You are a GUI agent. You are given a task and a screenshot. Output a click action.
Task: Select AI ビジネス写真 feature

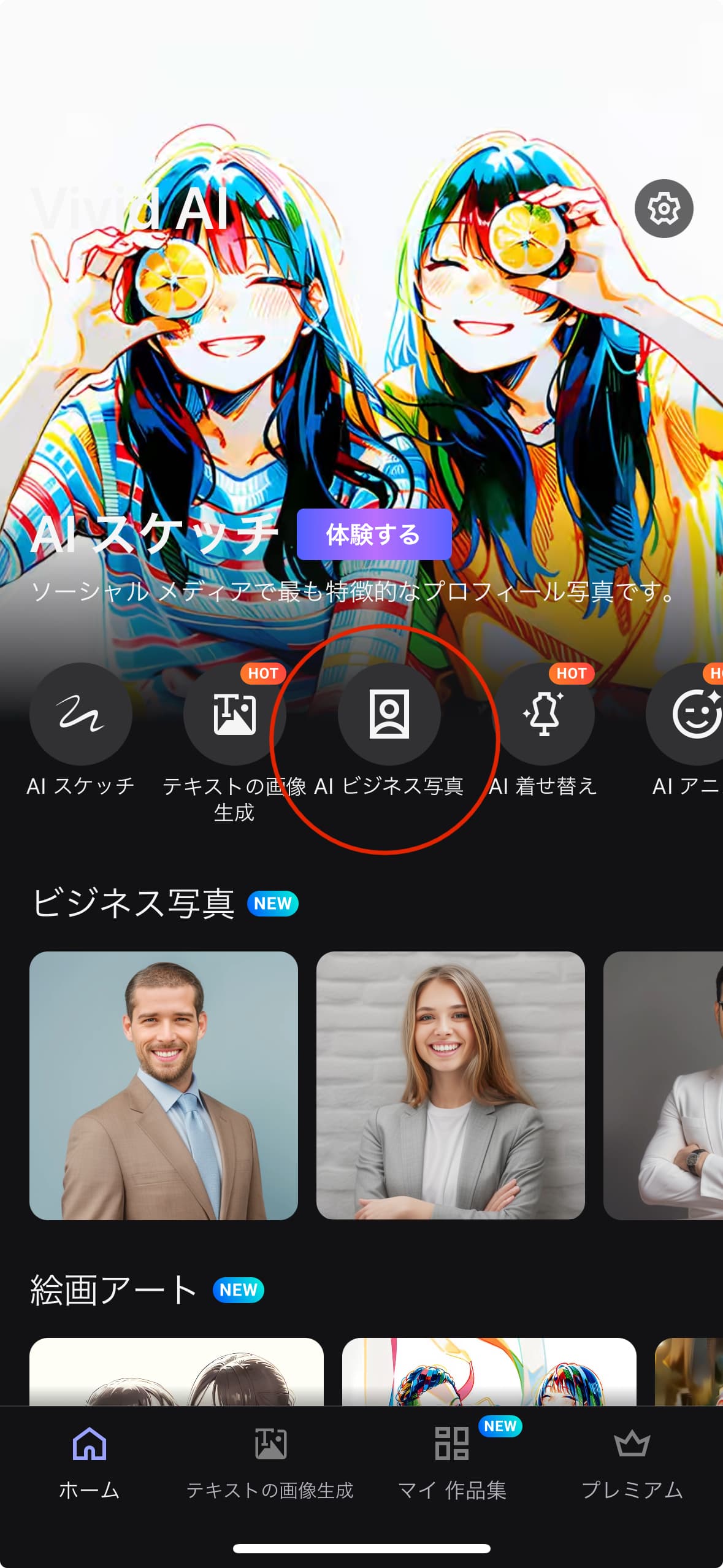click(x=389, y=714)
